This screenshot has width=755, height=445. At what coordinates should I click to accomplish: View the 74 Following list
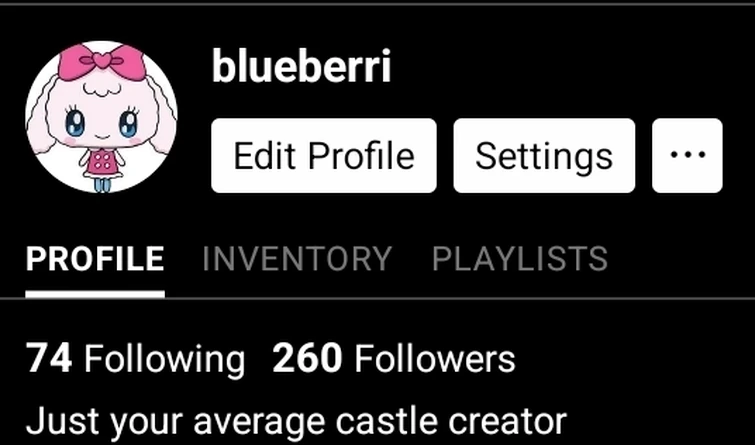click(135, 358)
